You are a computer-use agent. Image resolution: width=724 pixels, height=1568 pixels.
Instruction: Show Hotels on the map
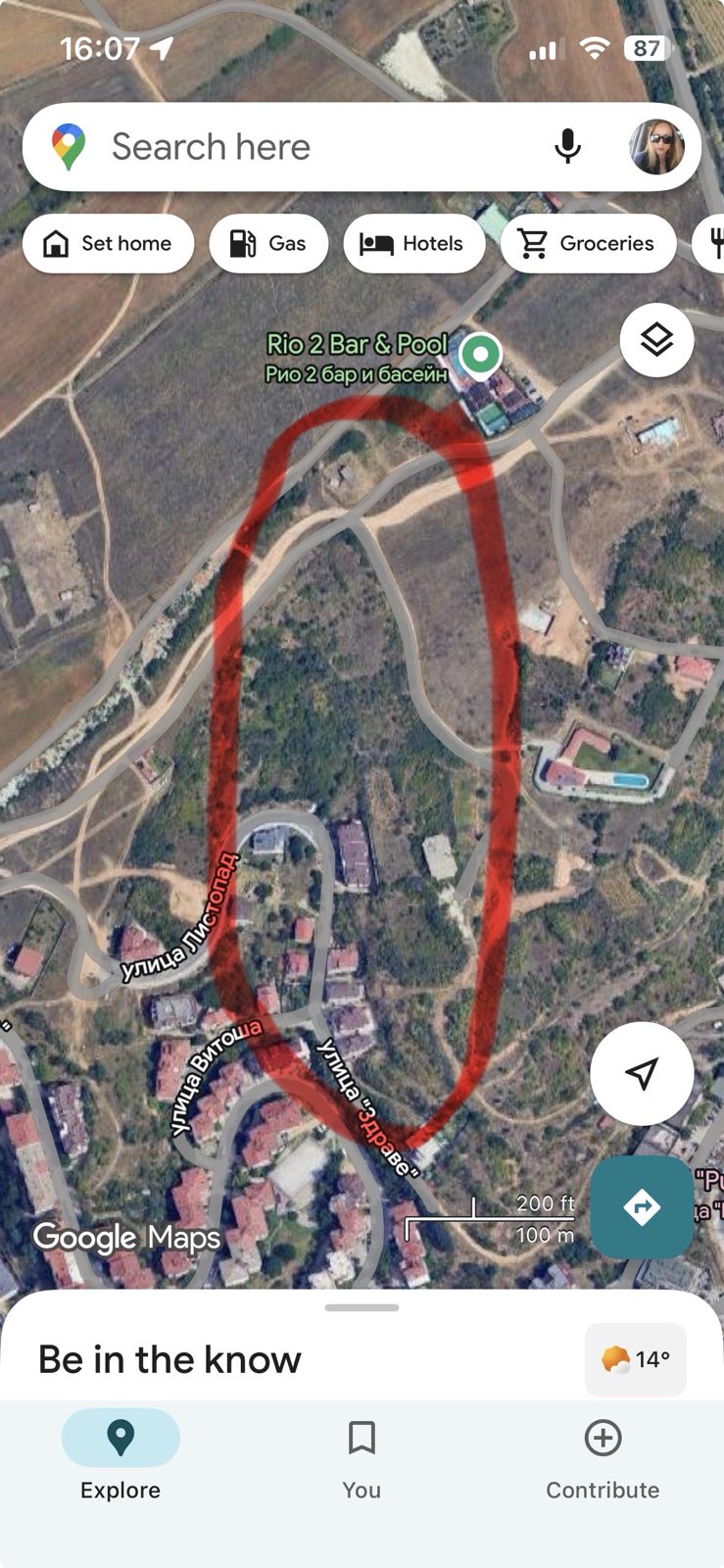413,243
